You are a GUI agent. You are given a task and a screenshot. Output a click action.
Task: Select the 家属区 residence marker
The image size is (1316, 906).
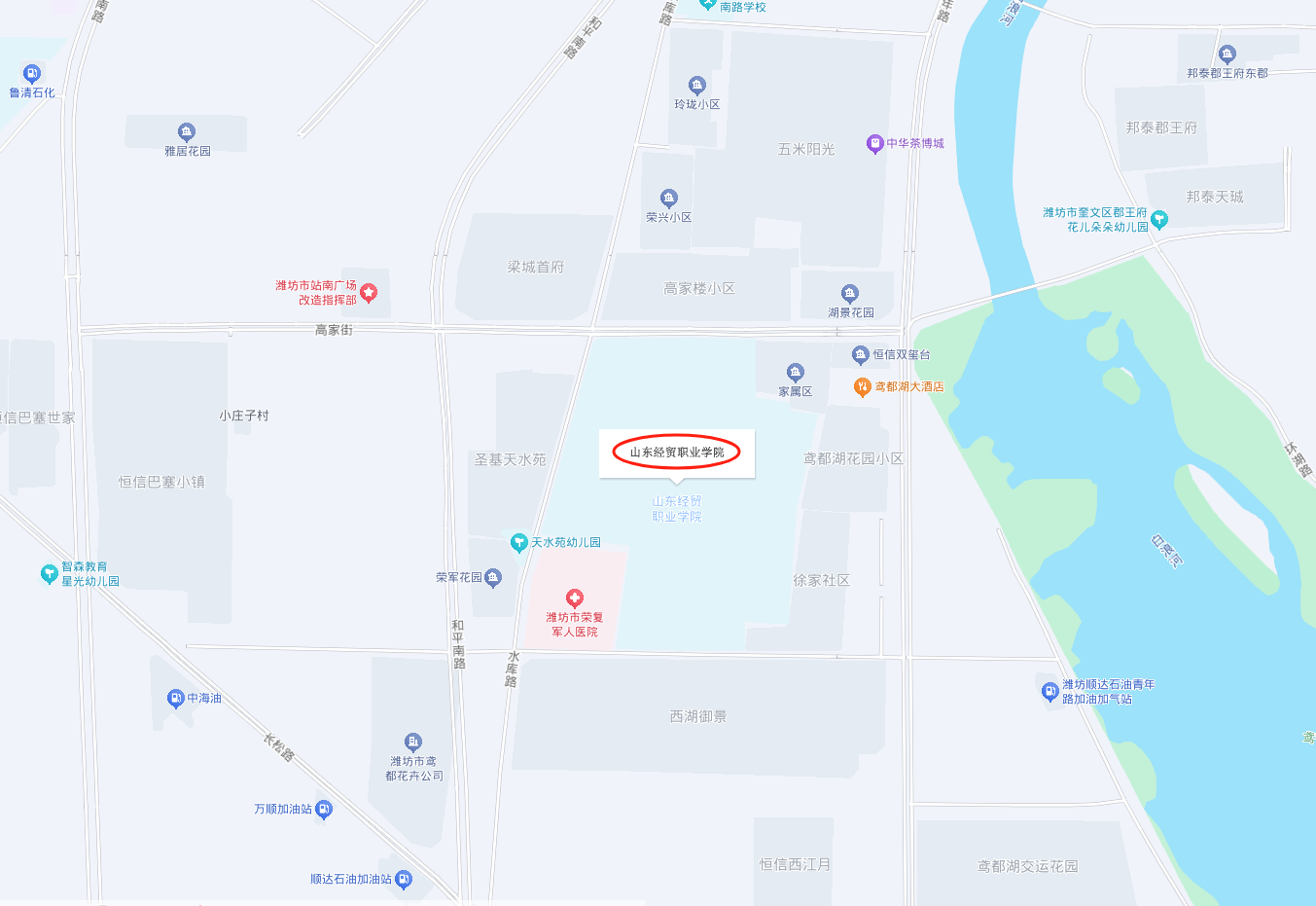click(x=796, y=373)
